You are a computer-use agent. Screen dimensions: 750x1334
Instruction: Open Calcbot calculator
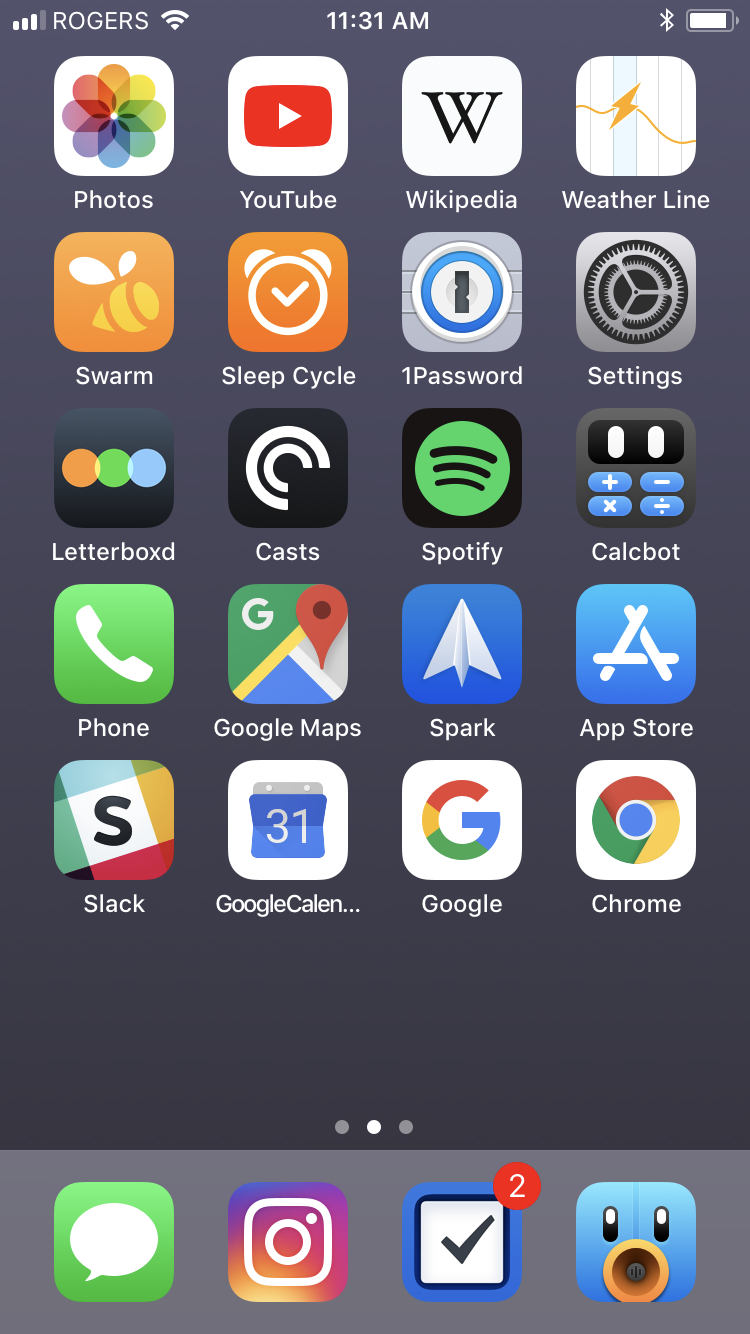(x=636, y=468)
